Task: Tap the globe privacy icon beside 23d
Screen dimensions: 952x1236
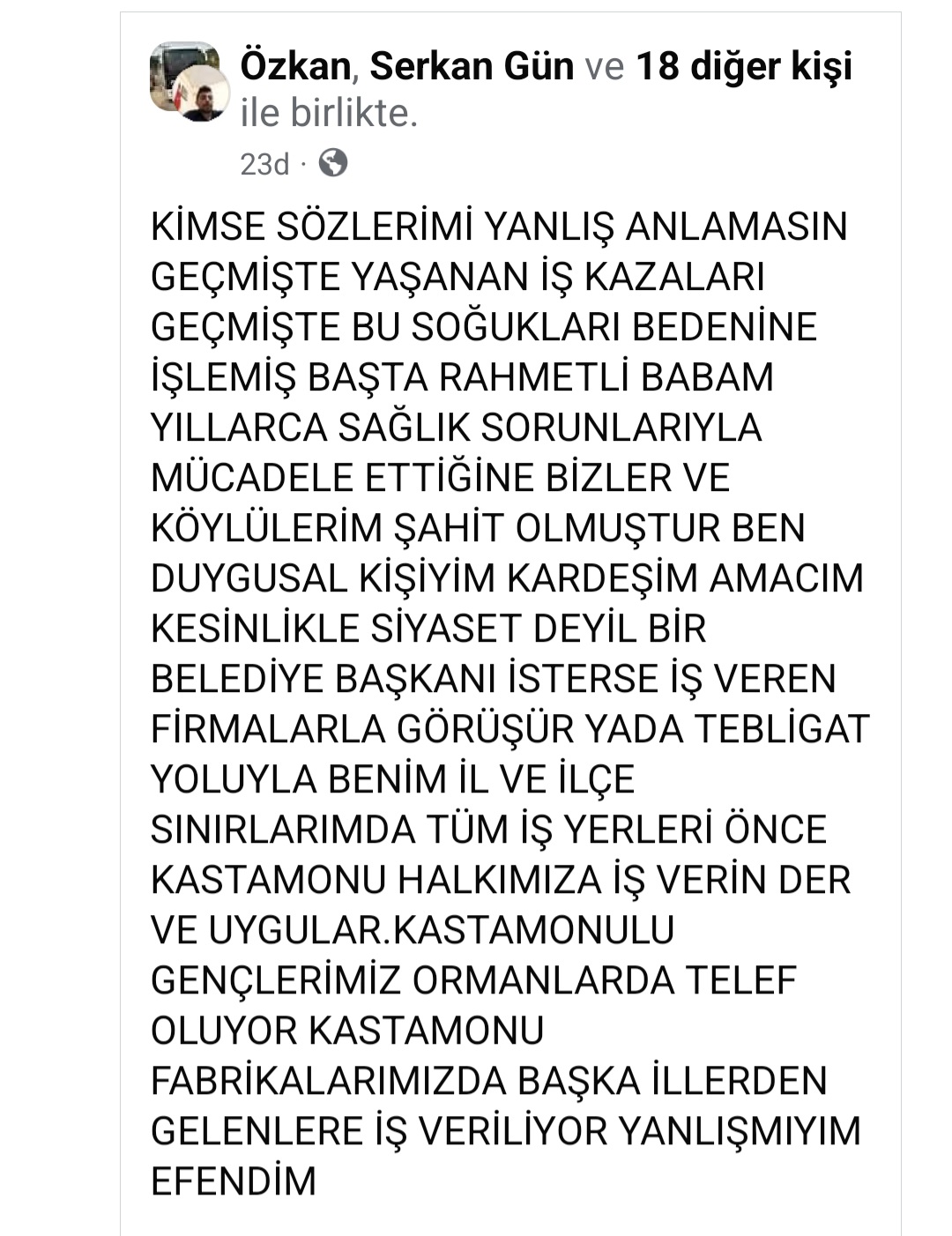Action: tap(333, 163)
